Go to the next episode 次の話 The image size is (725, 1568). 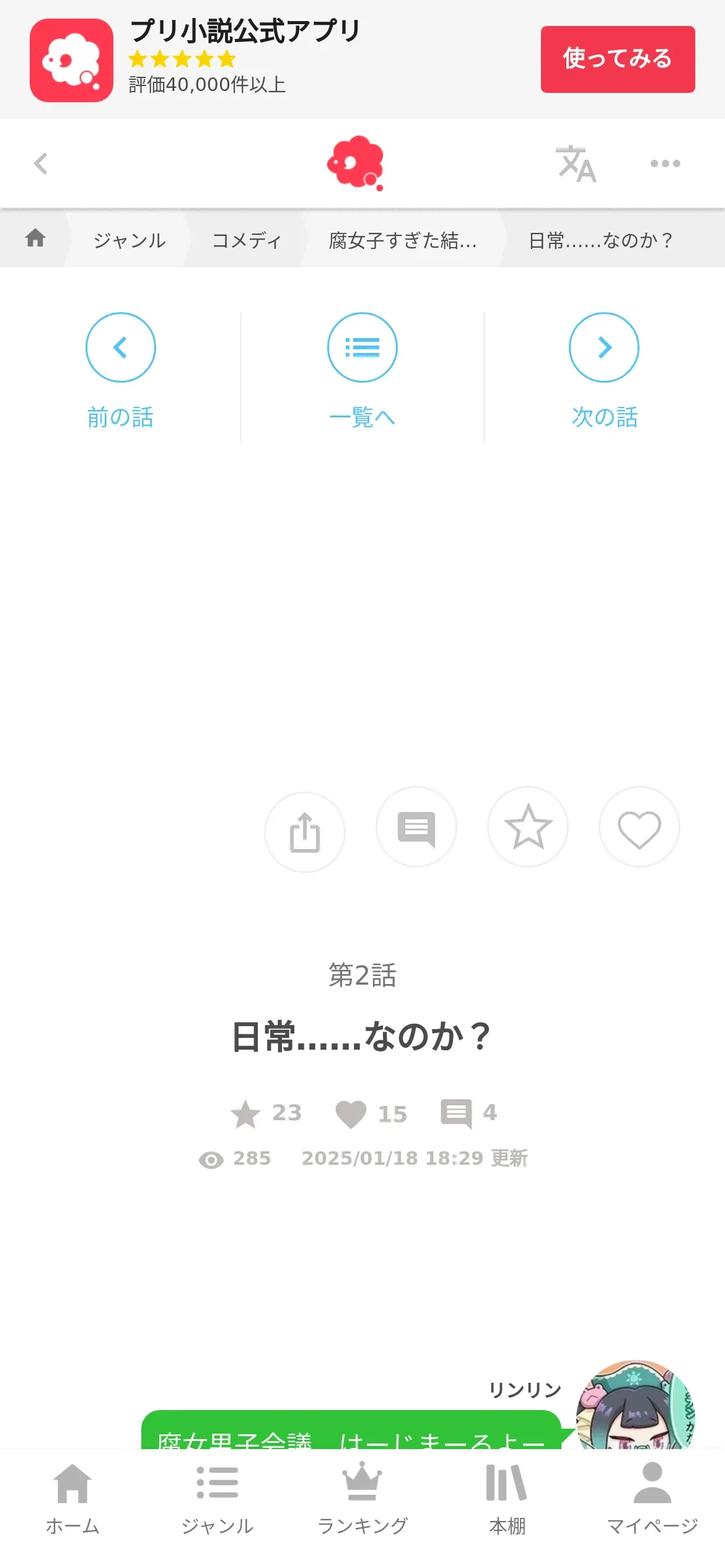click(604, 370)
